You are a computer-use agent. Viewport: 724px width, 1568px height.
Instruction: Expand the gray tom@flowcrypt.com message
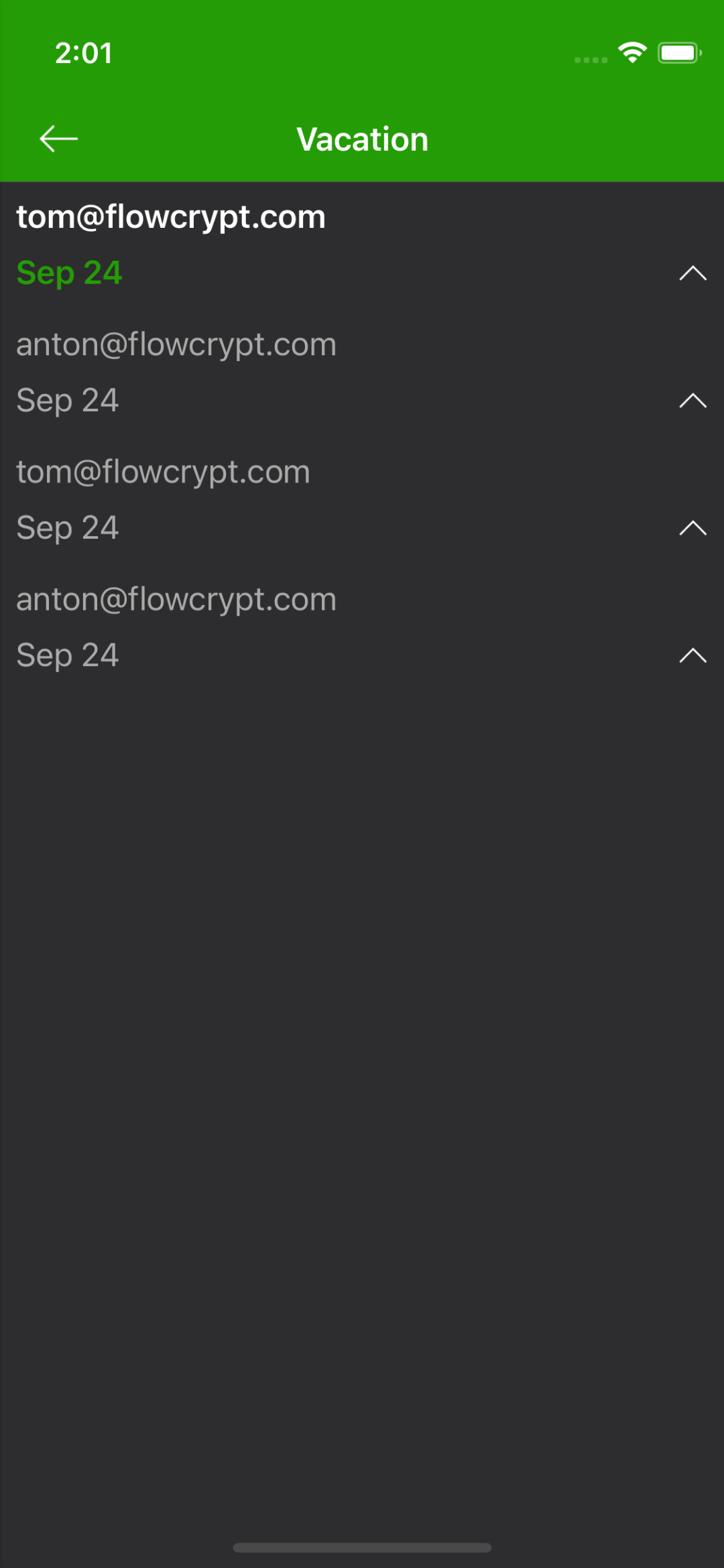(362, 500)
